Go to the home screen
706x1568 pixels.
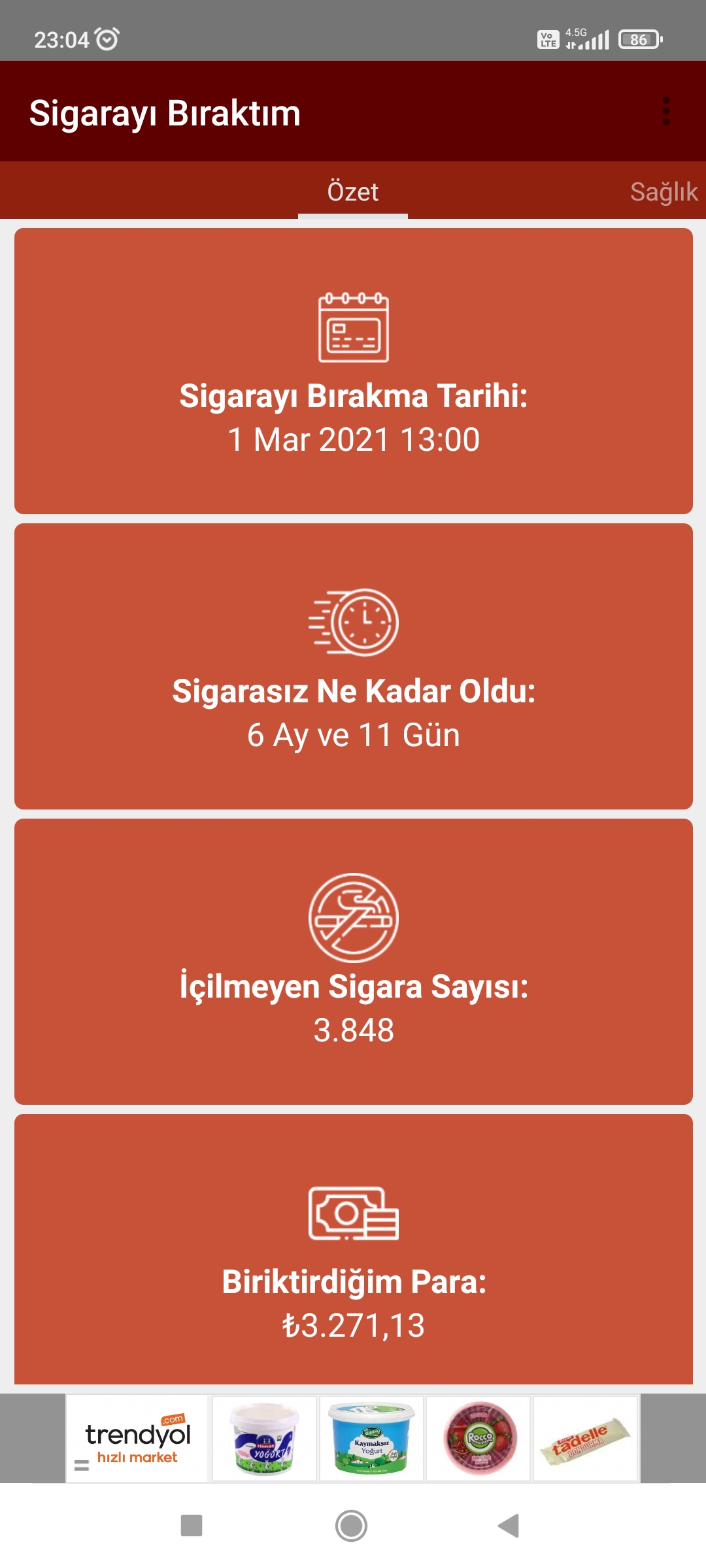[352, 1526]
